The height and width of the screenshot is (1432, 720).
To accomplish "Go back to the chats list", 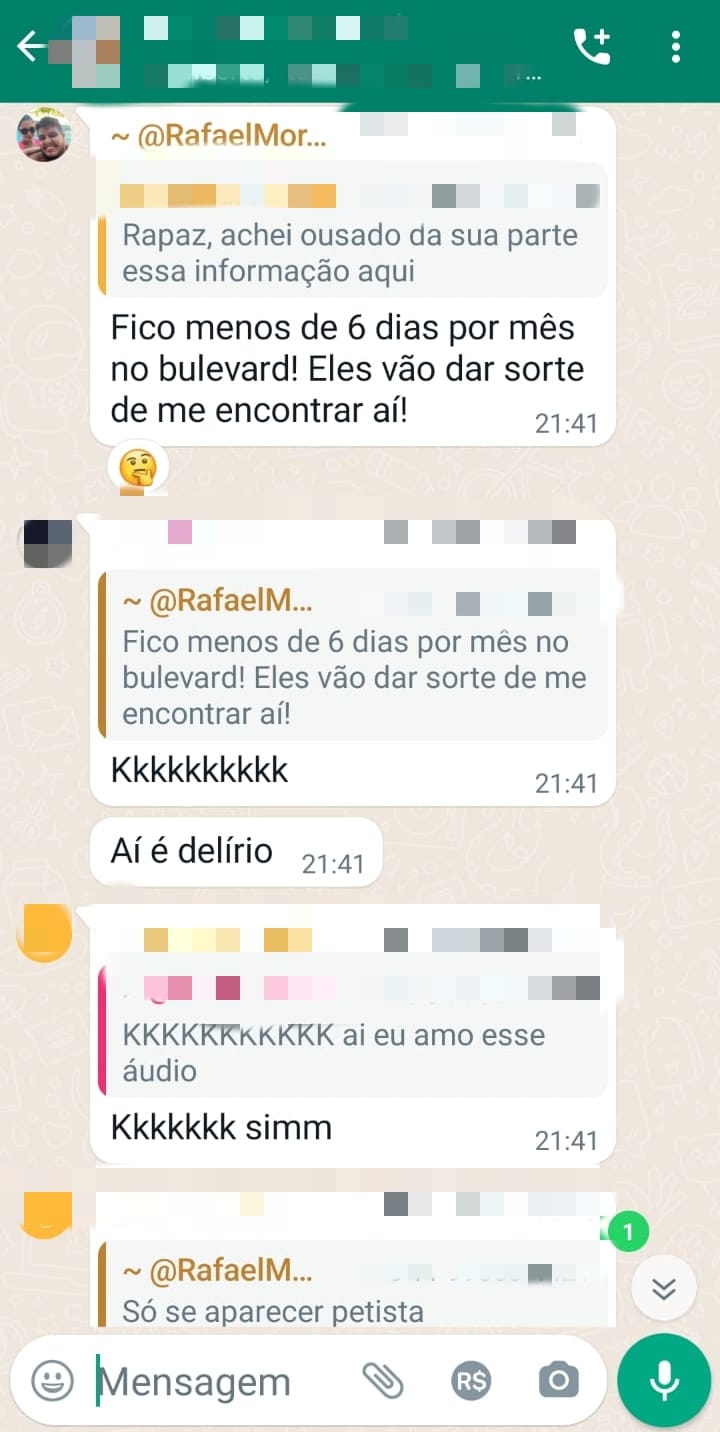I will pos(31,47).
